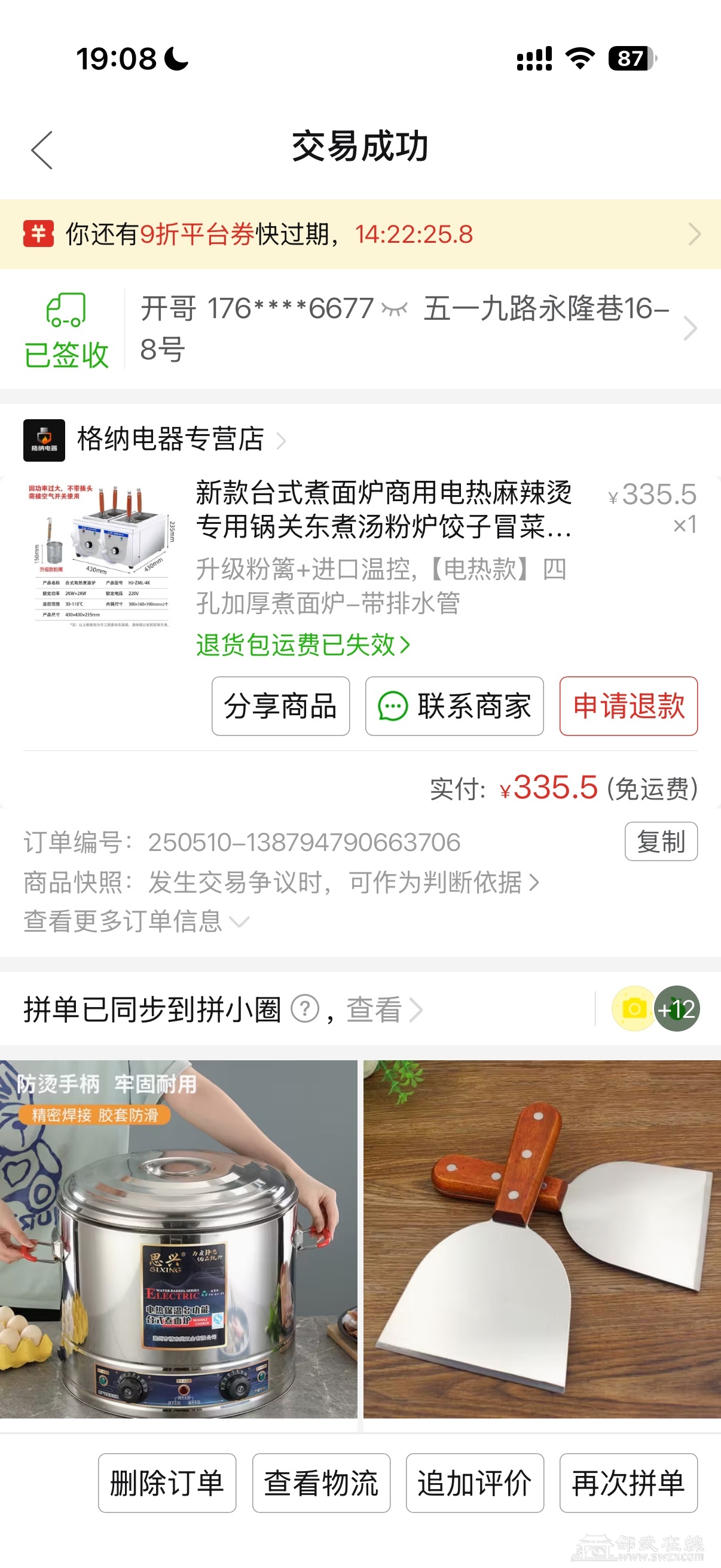
Task: Open the expiring 9折平台券 coupon banner
Action: (x=360, y=234)
